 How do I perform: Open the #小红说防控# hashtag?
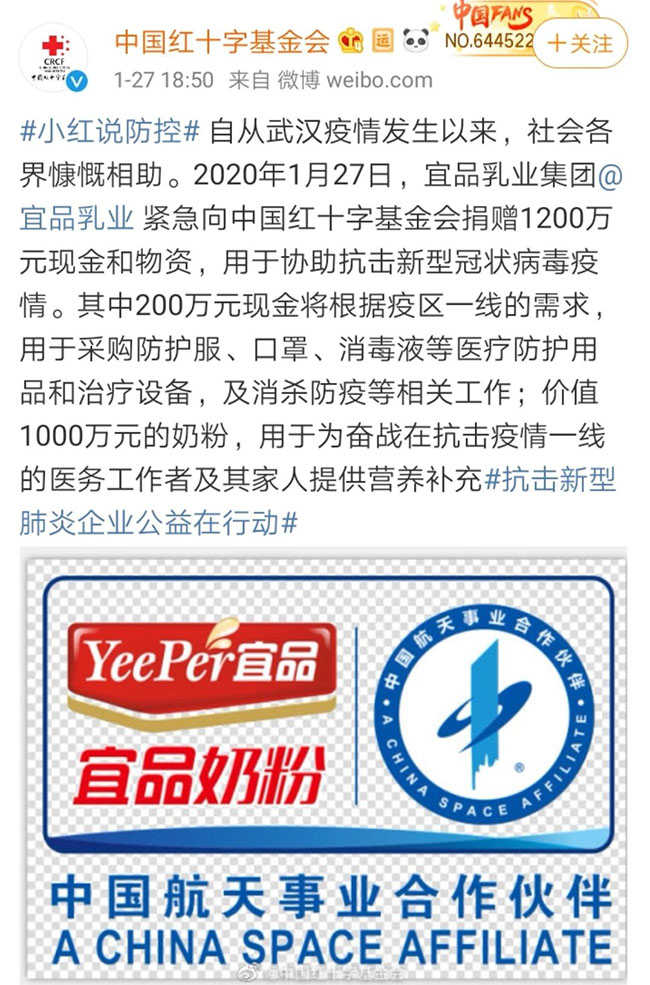click(111, 132)
